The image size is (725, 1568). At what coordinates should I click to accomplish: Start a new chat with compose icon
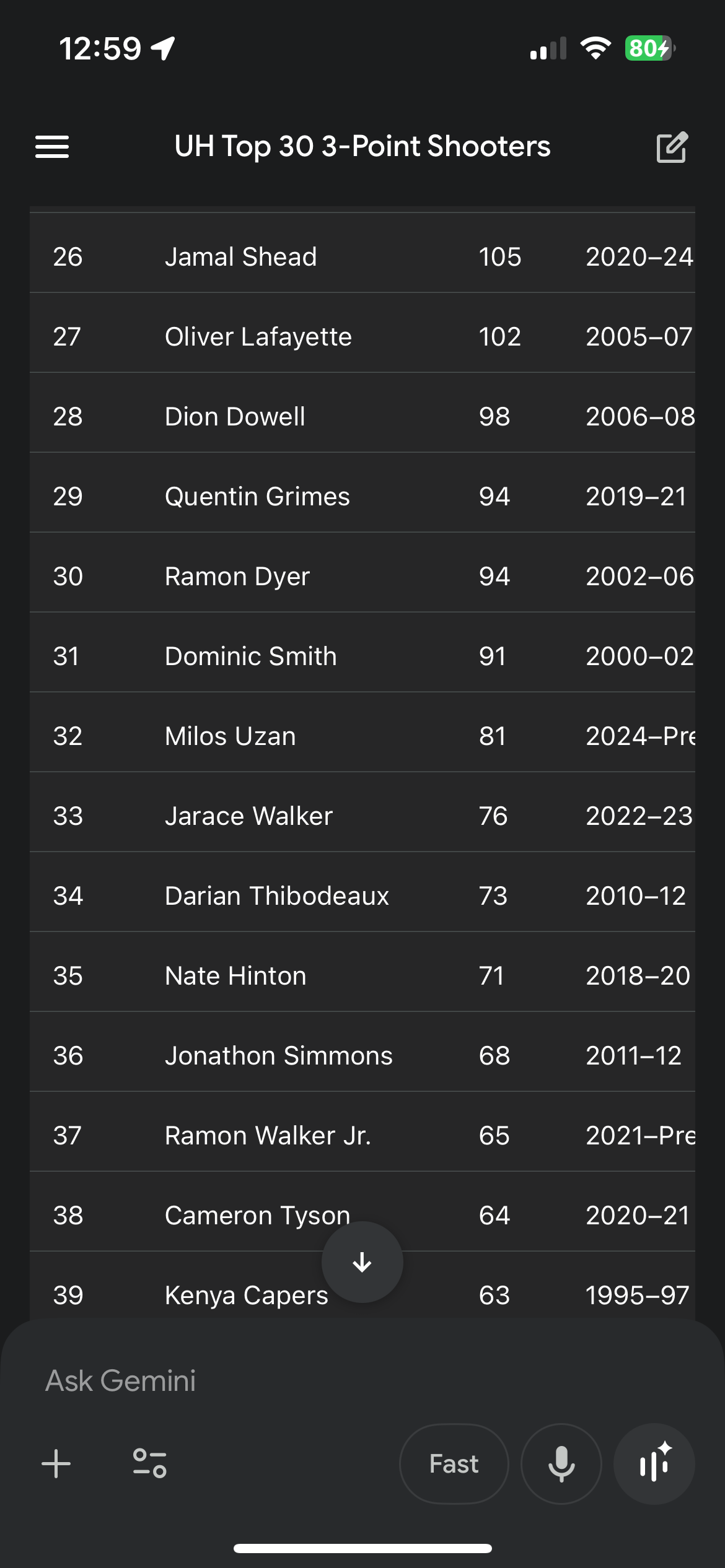672,147
